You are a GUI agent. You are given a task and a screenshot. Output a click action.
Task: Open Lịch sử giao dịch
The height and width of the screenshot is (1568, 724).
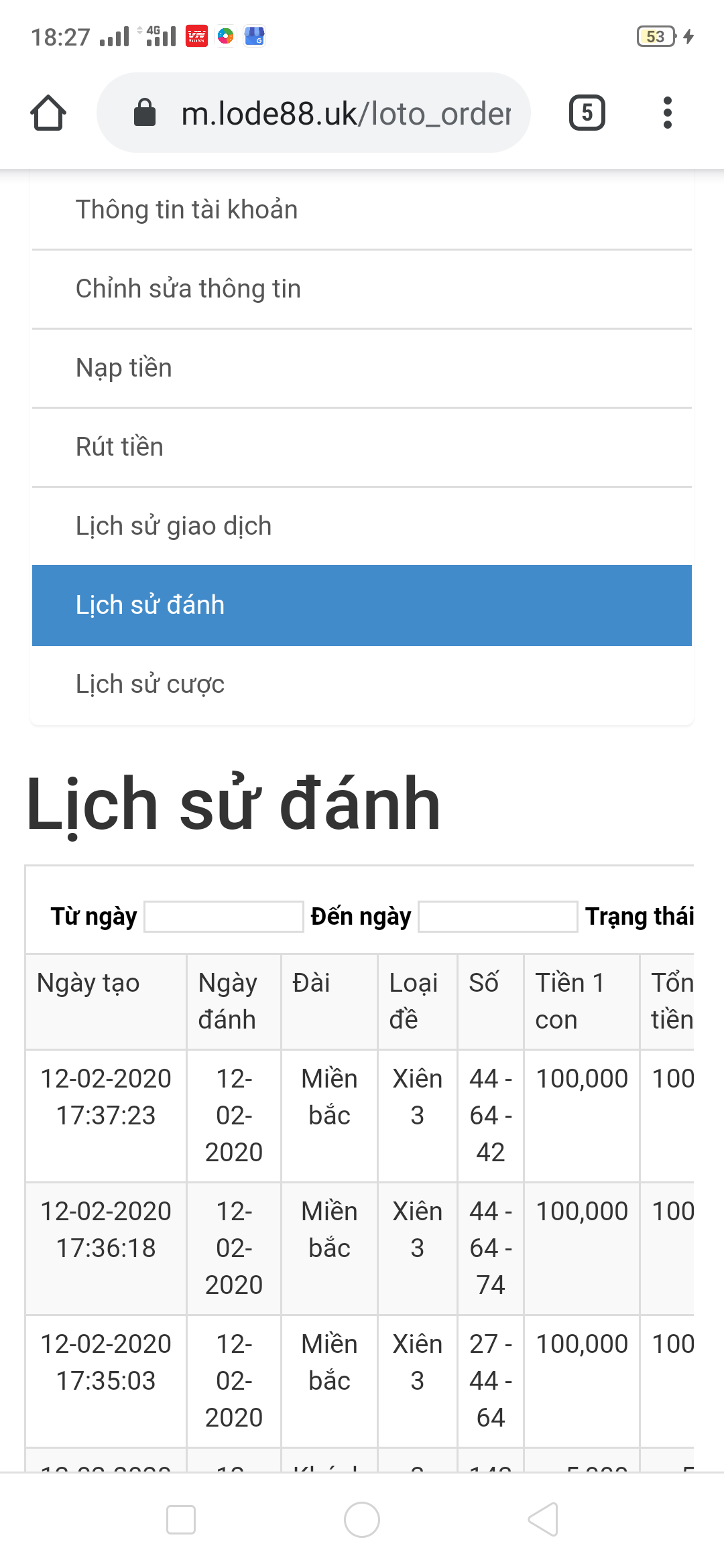tap(362, 526)
